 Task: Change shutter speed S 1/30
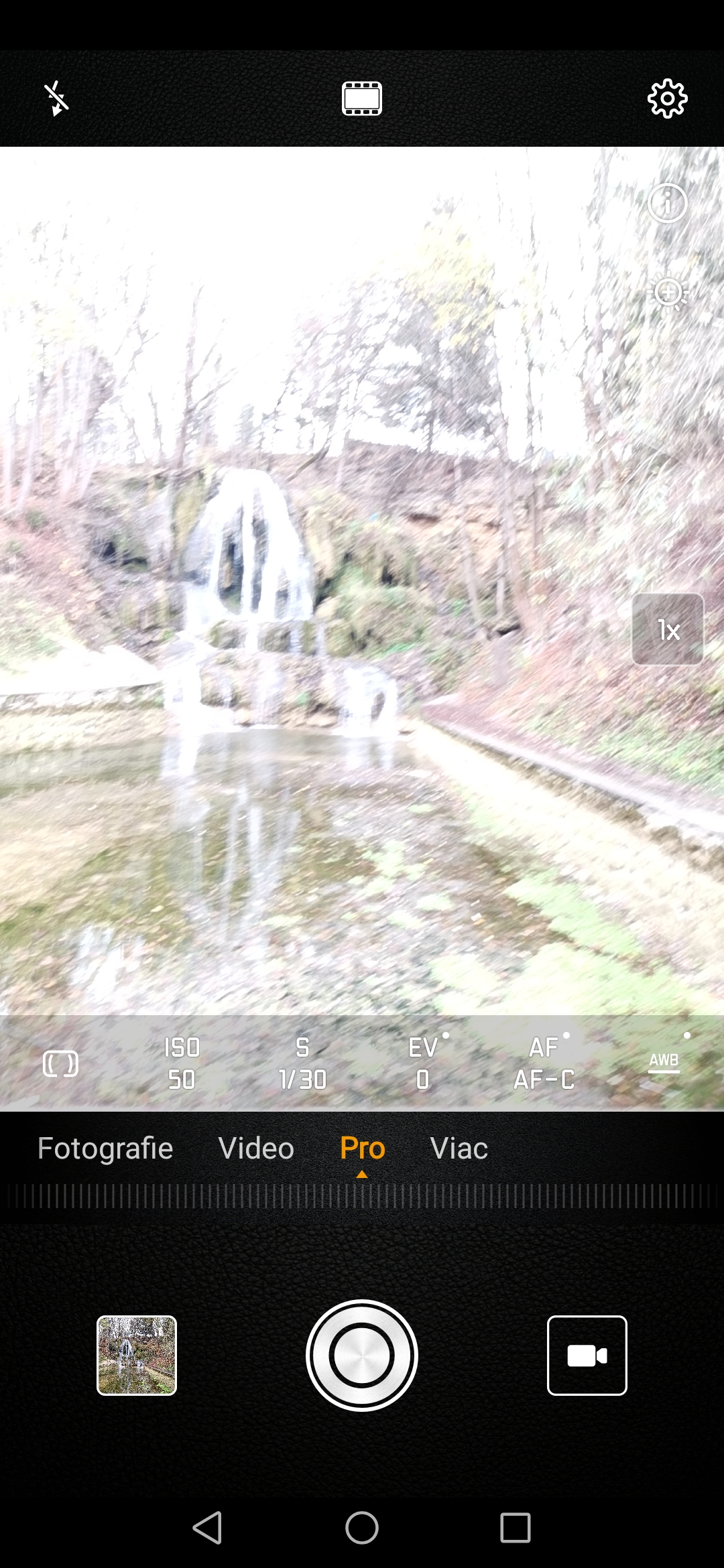coord(302,1063)
